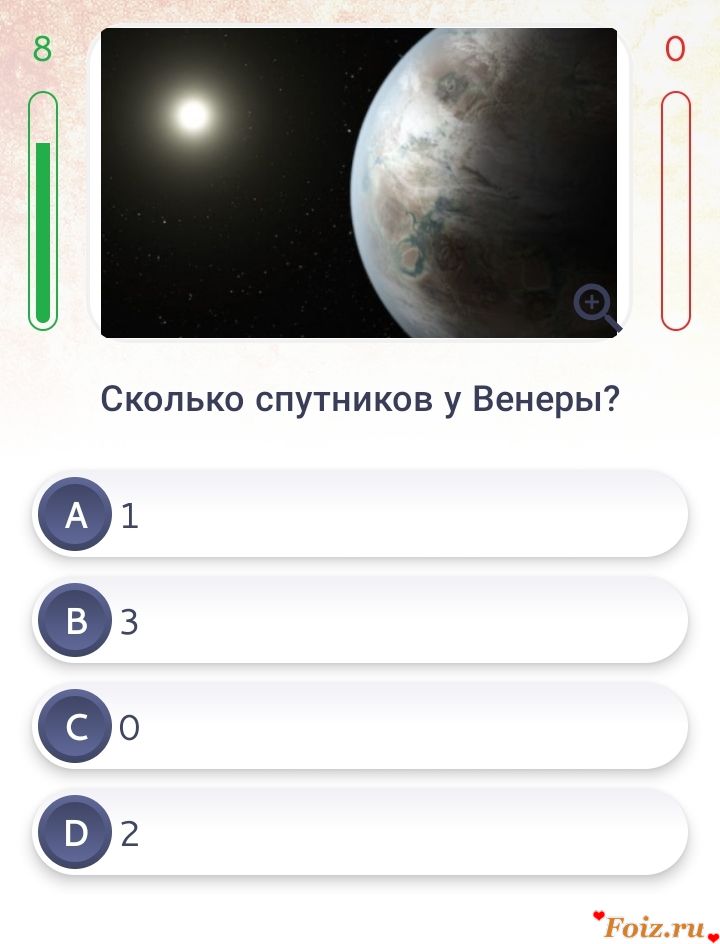
Task: Enlarge the planet picture with the magnifier
Action: [x=596, y=306]
